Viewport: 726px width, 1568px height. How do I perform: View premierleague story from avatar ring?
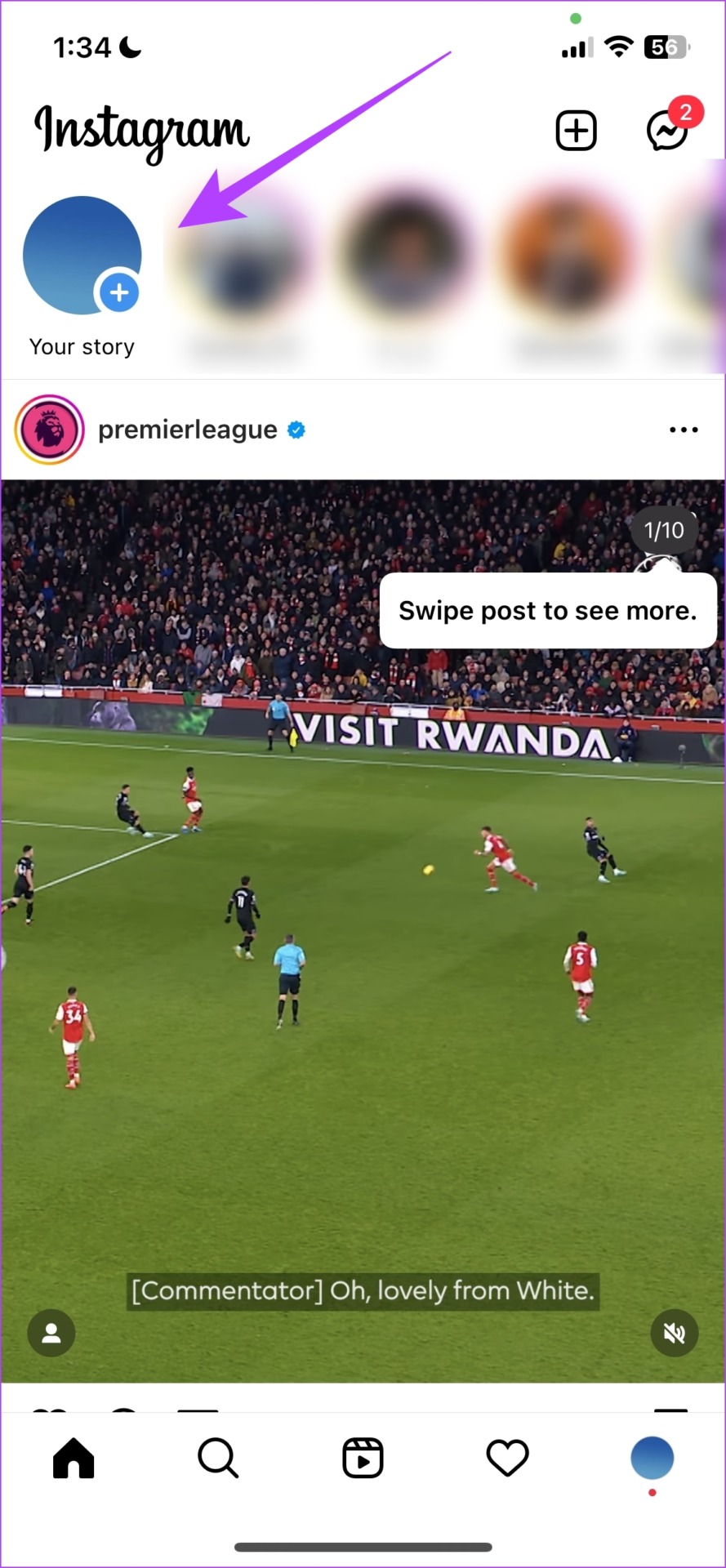[49, 430]
